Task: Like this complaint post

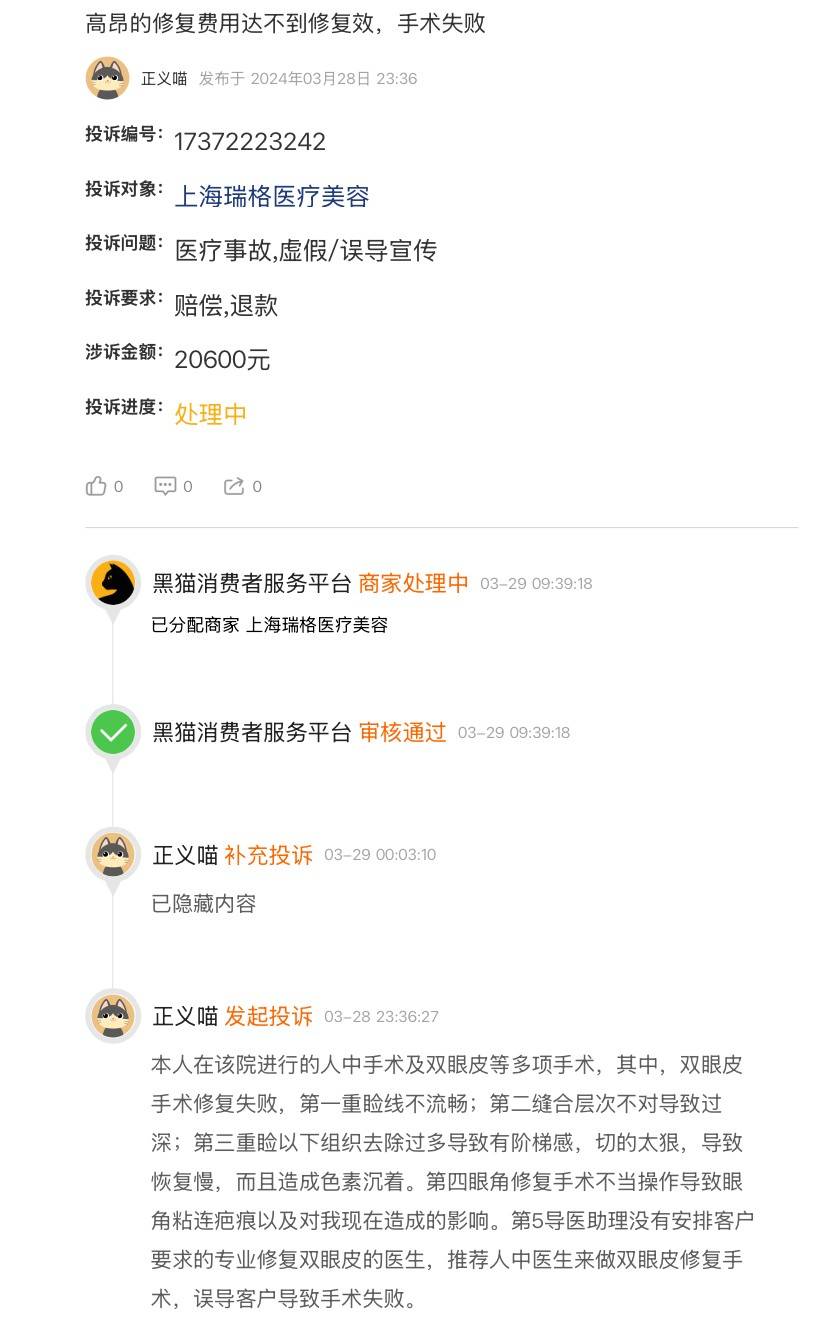Action: point(97,486)
